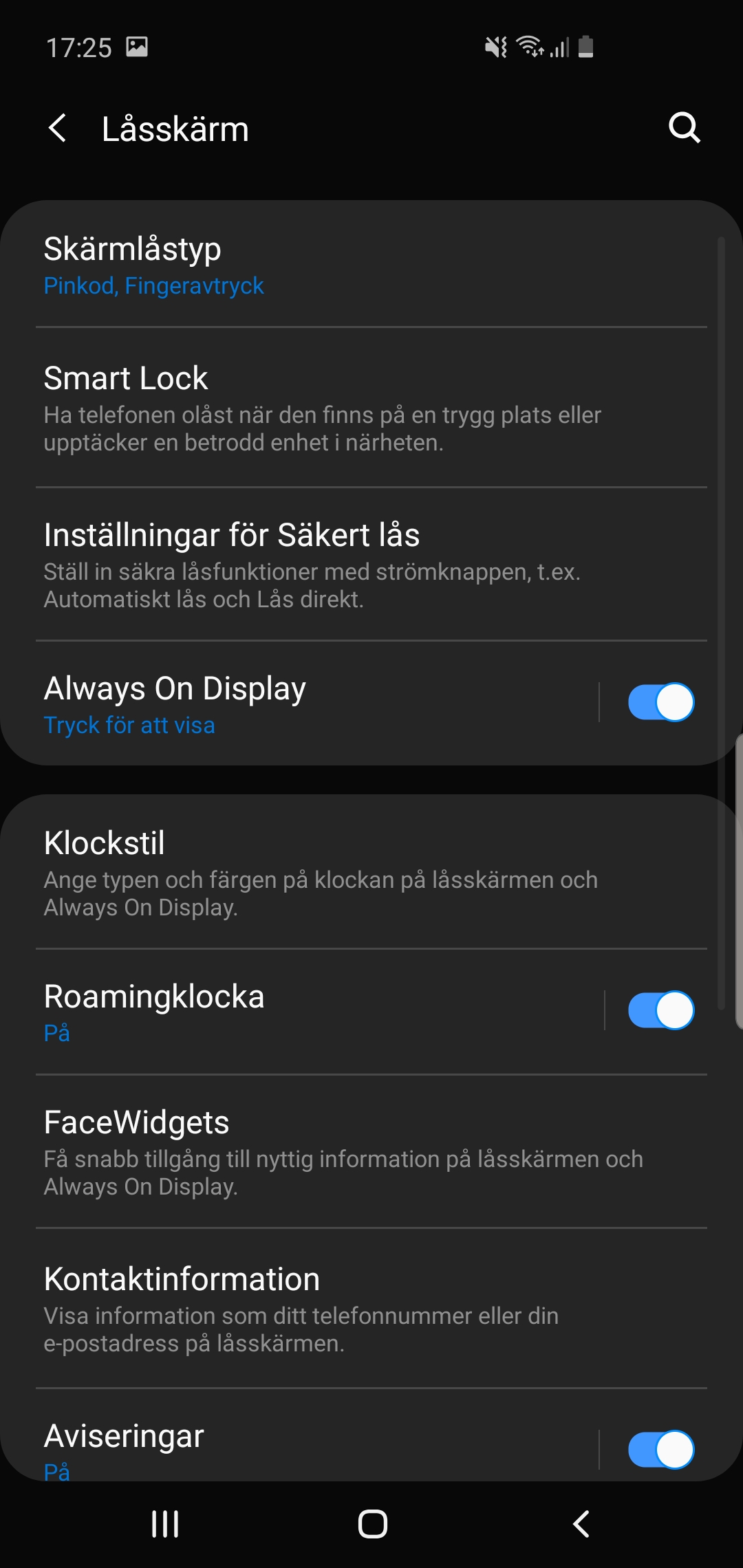The width and height of the screenshot is (743, 1568).
Task: Toggle off Aviseringar switch
Action: pyautogui.click(x=660, y=1449)
